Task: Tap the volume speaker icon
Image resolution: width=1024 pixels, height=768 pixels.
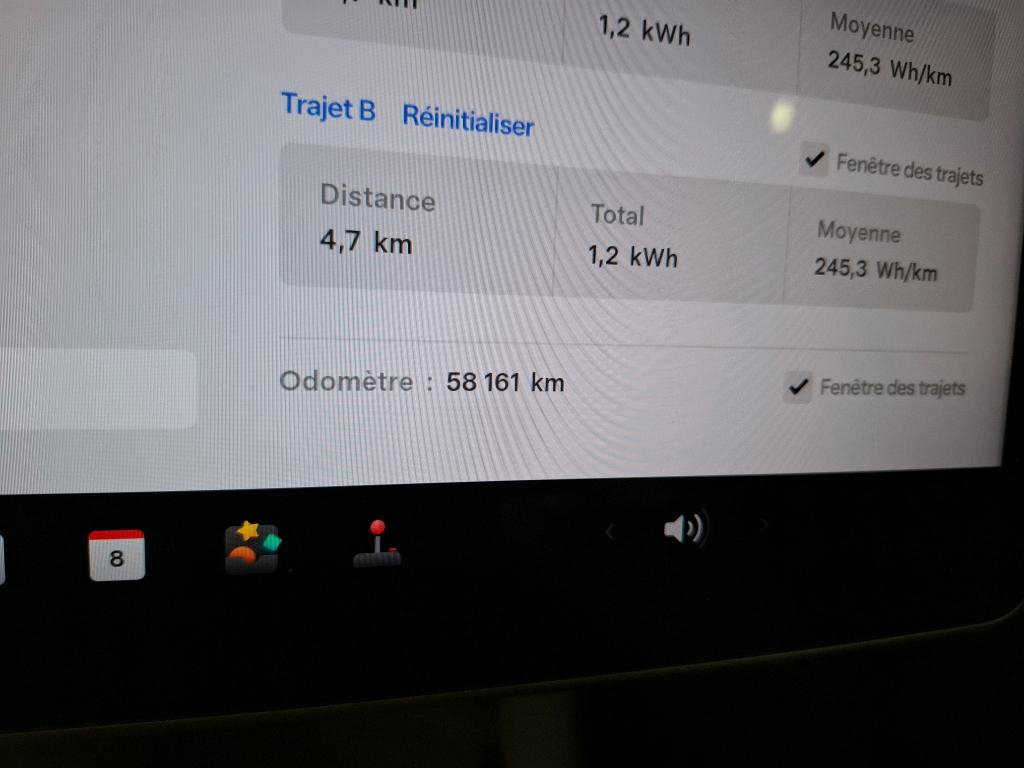Action: (x=685, y=527)
